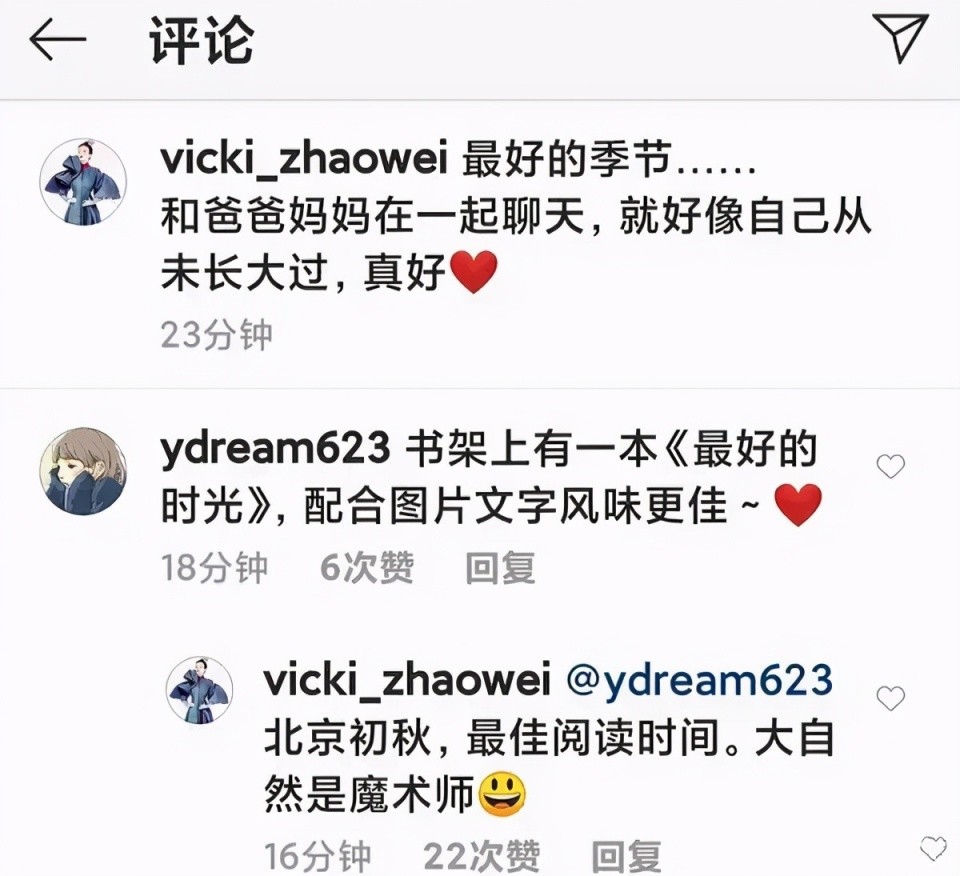Like vicki_zhaowei's reply about 北京初秋
Screen dimensions: 960x876
point(889,697)
